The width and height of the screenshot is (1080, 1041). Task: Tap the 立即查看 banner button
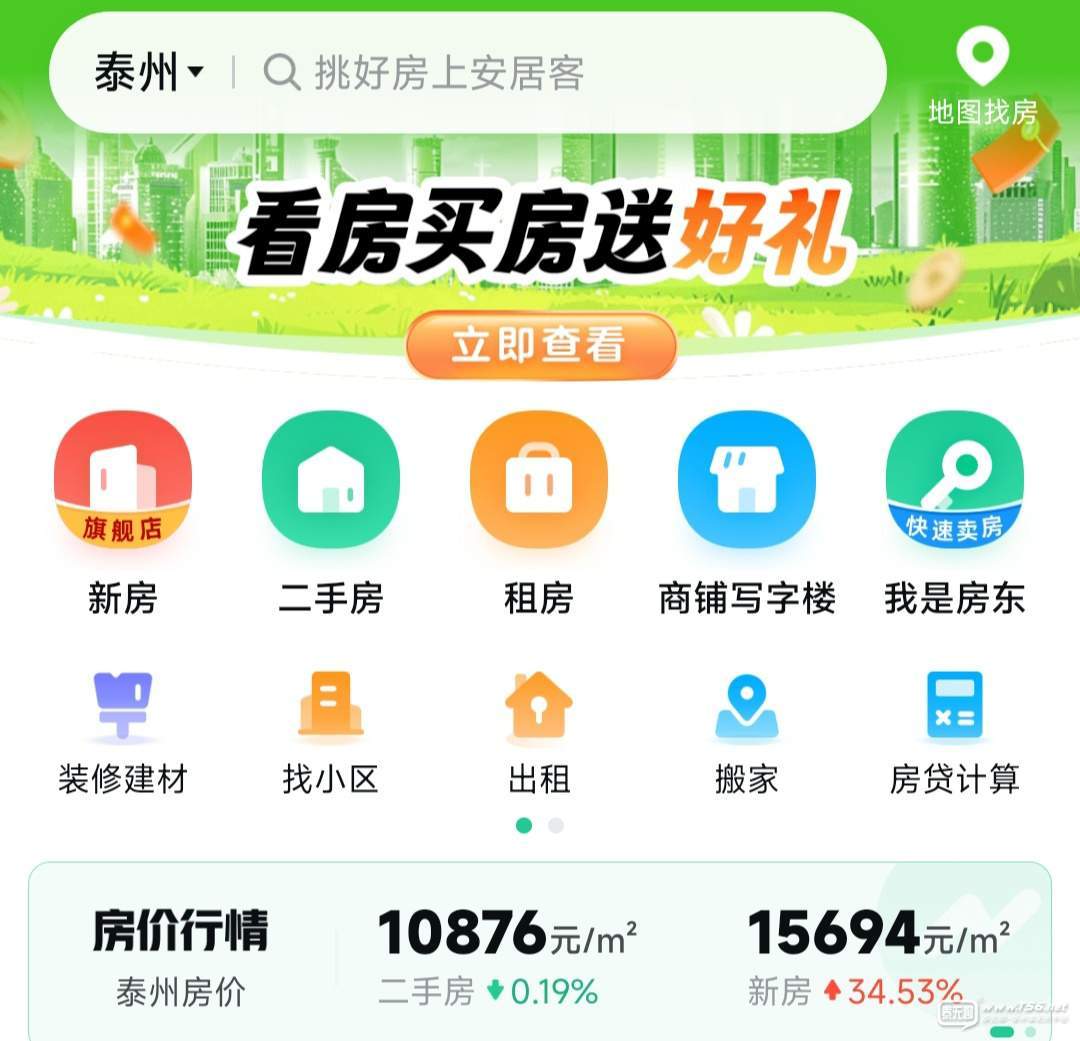coord(541,346)
